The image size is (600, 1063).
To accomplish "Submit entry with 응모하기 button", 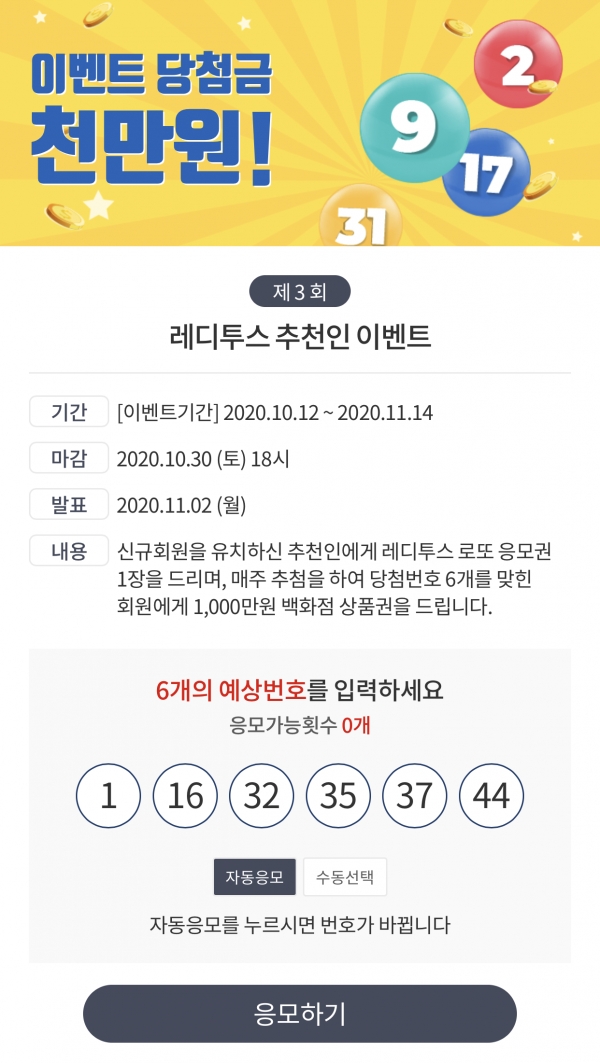I will tap(299, 1013).
